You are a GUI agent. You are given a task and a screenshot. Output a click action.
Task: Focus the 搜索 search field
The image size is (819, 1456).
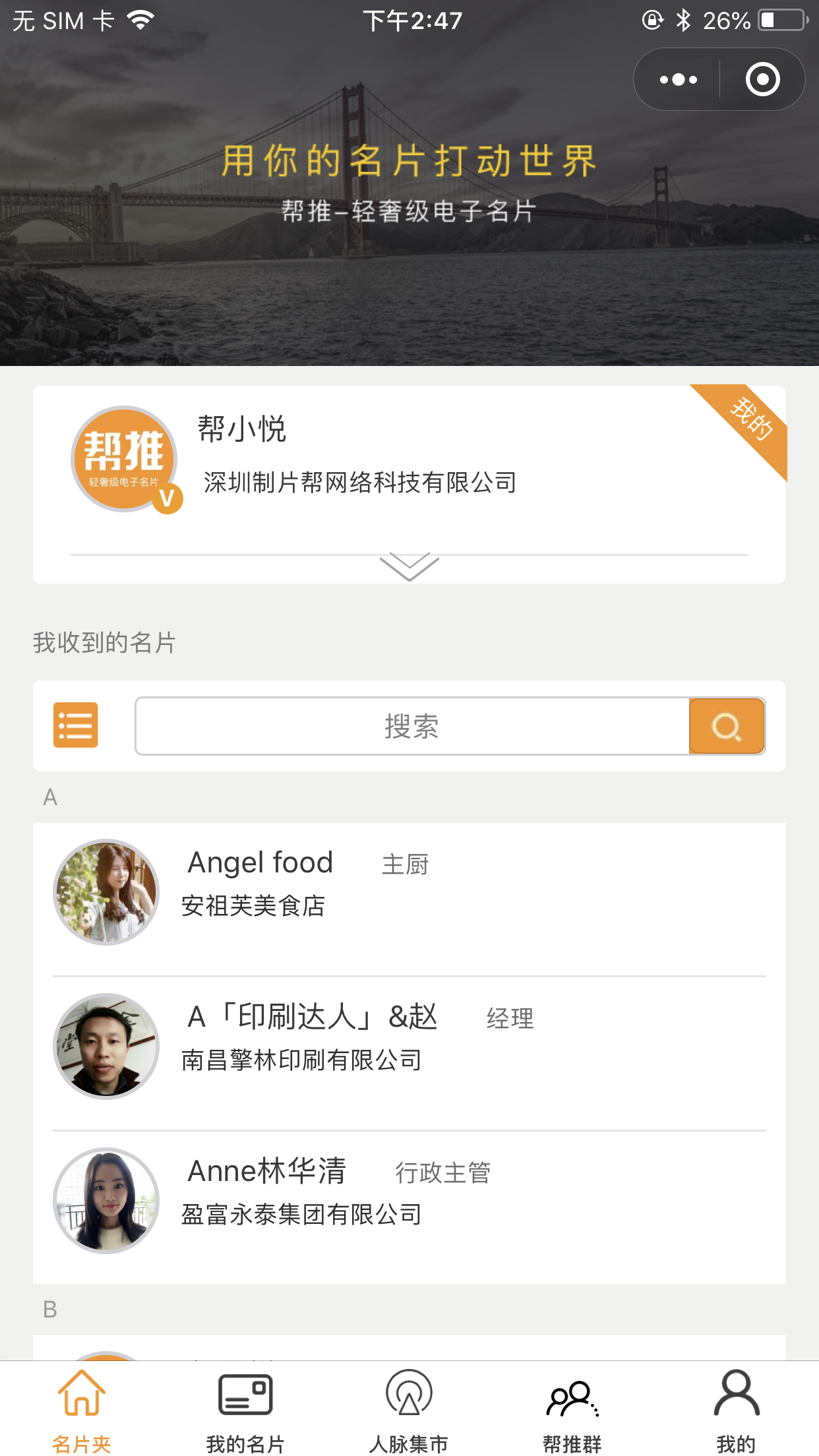[412, 726]
